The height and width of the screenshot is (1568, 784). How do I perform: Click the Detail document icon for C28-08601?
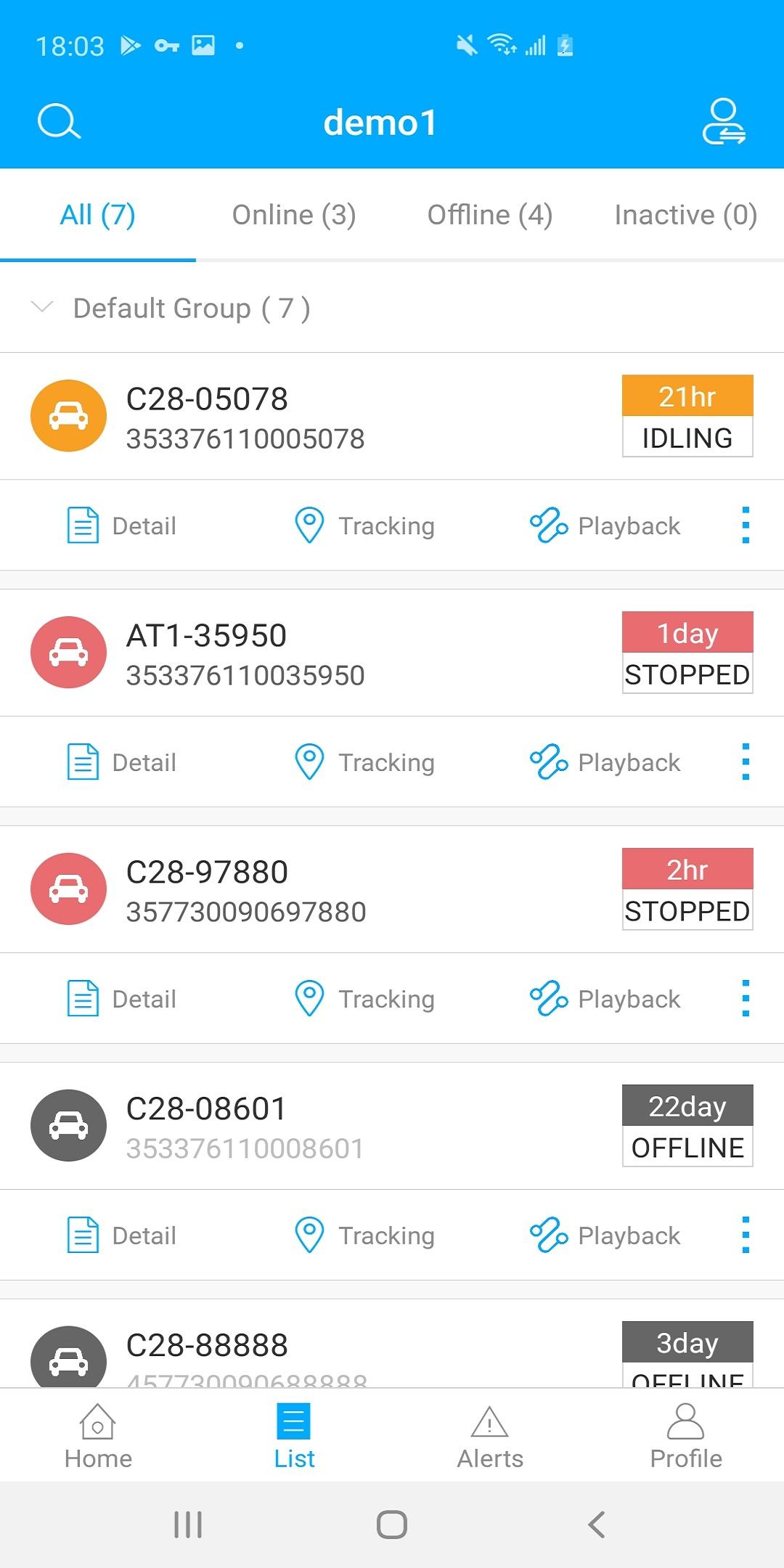pos(82,1235)
